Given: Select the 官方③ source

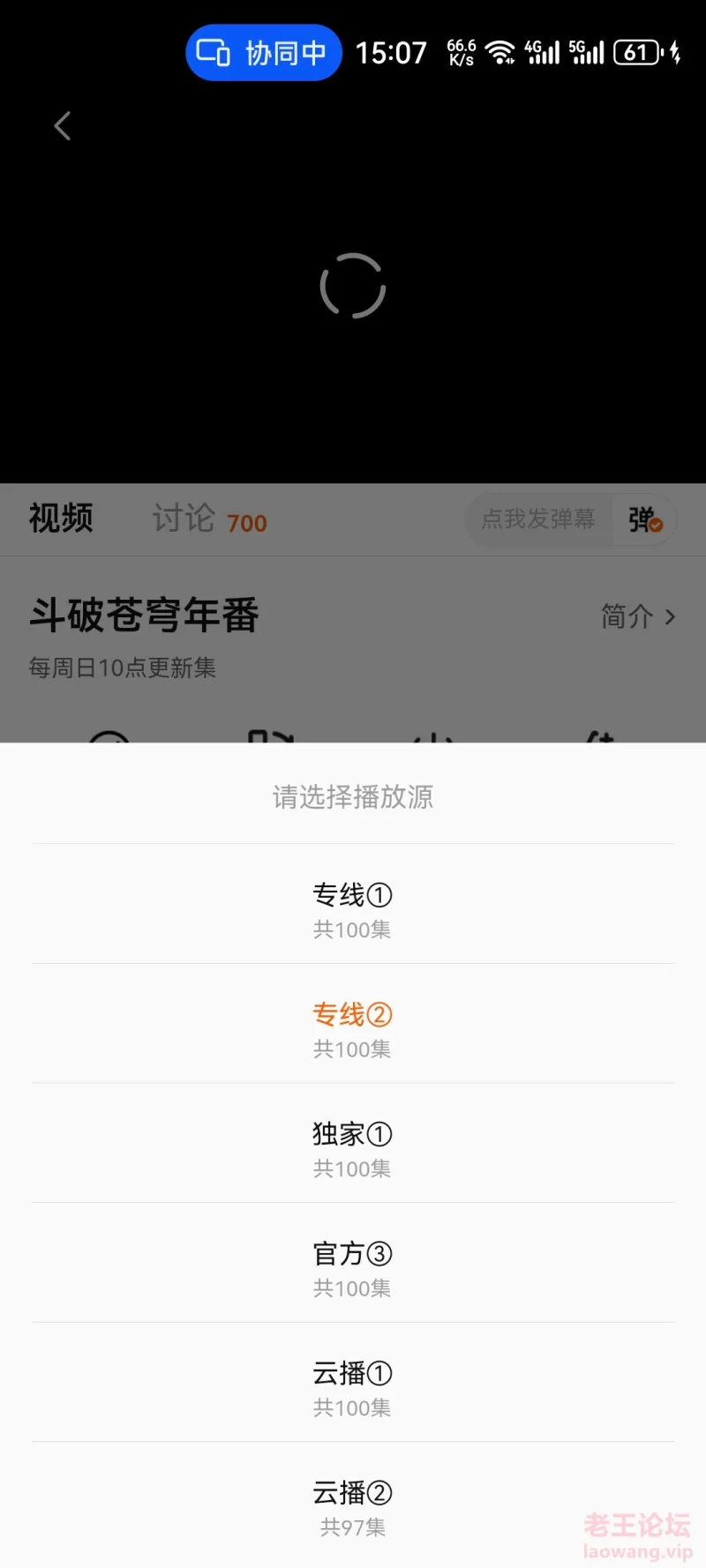Looking at the screenshot, I should pos(353,1263).
